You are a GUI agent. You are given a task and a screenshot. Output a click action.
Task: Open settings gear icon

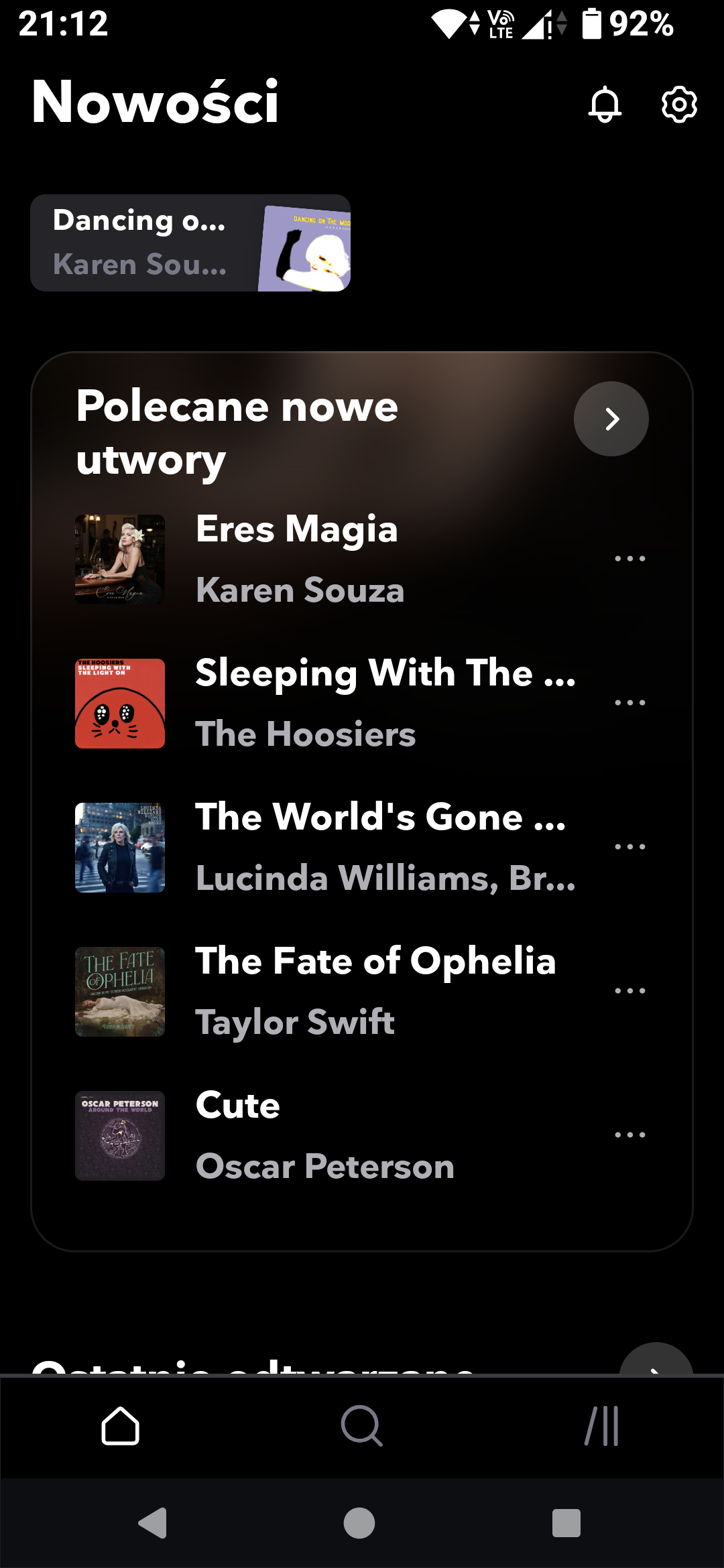(679, 105)
